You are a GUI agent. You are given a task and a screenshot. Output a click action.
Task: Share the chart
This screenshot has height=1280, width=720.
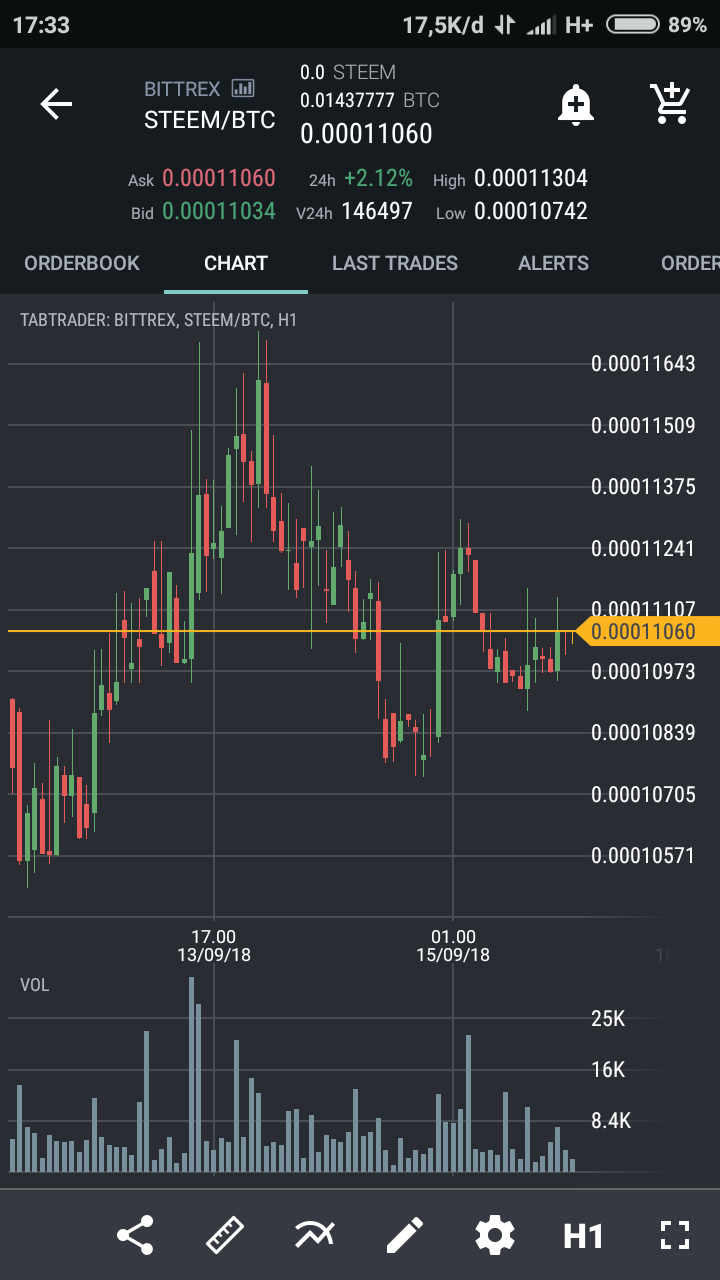(x=135, y=1236)
